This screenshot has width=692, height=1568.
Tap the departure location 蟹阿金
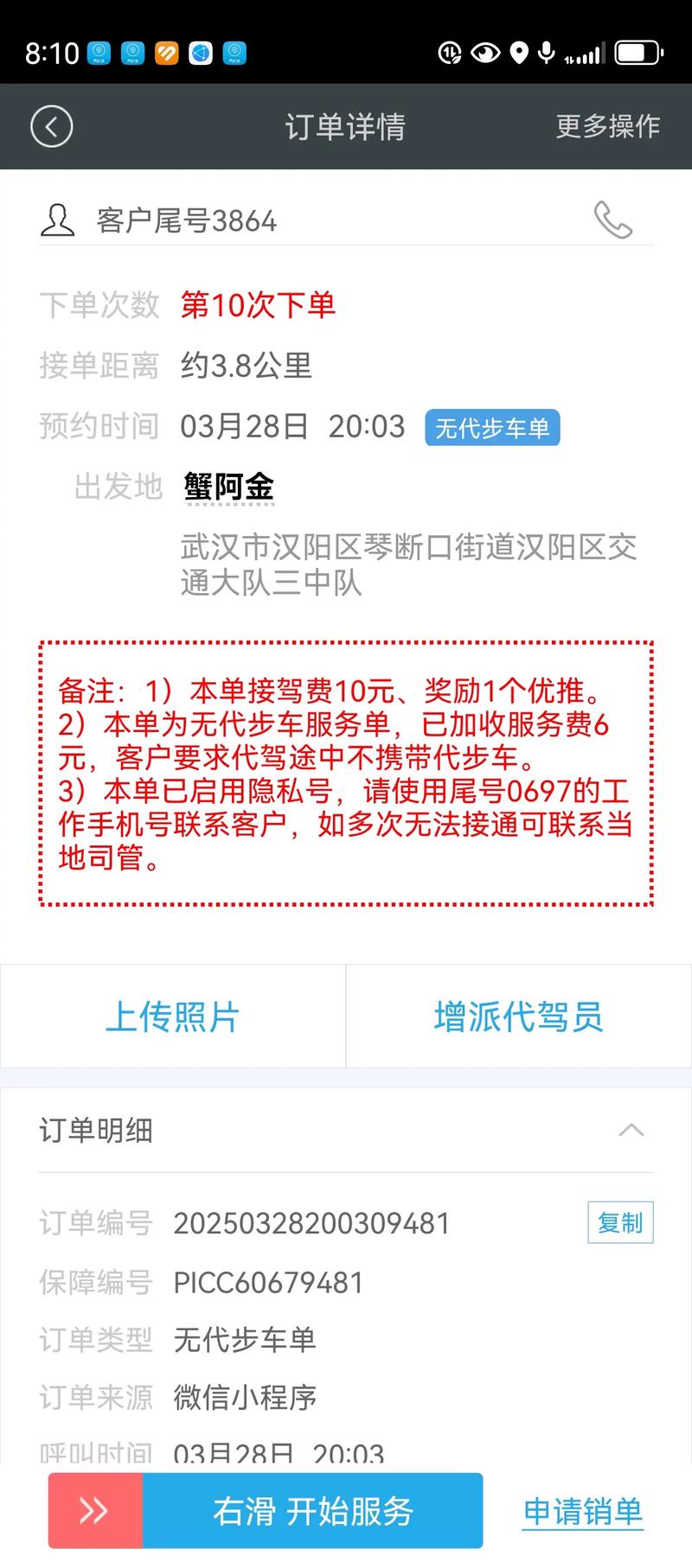click(227, 487)
